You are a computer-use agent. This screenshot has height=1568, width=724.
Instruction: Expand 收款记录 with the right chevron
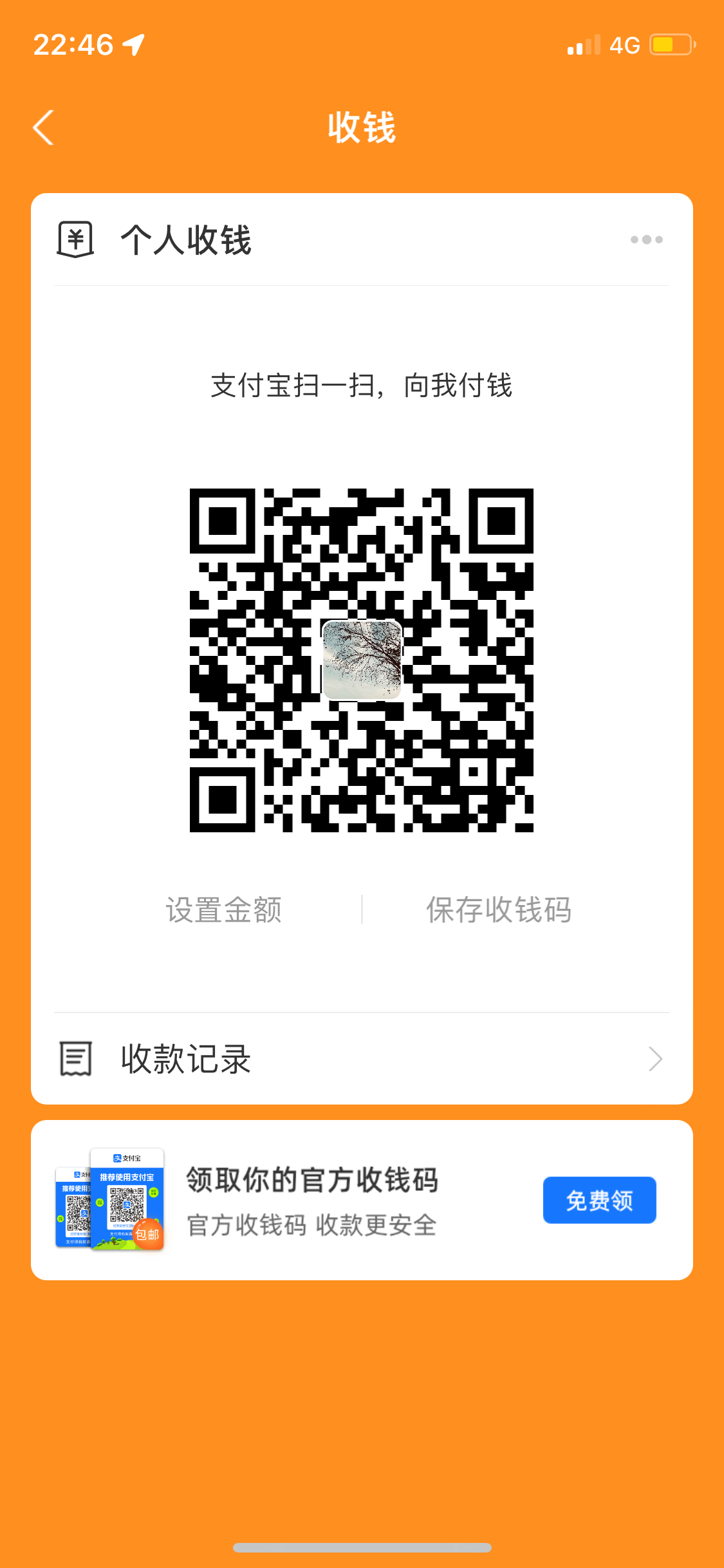coord(654,1058)
